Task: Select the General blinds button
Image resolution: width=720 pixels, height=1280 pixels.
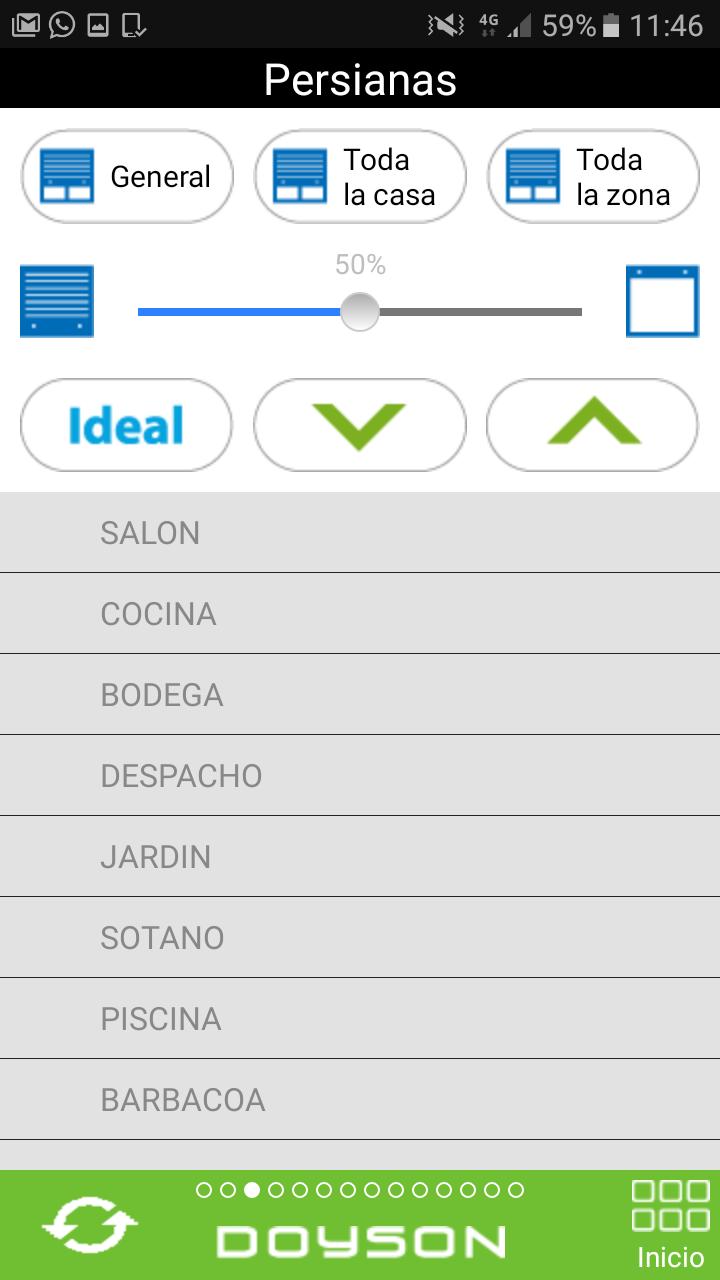Action: click(127, 176)
